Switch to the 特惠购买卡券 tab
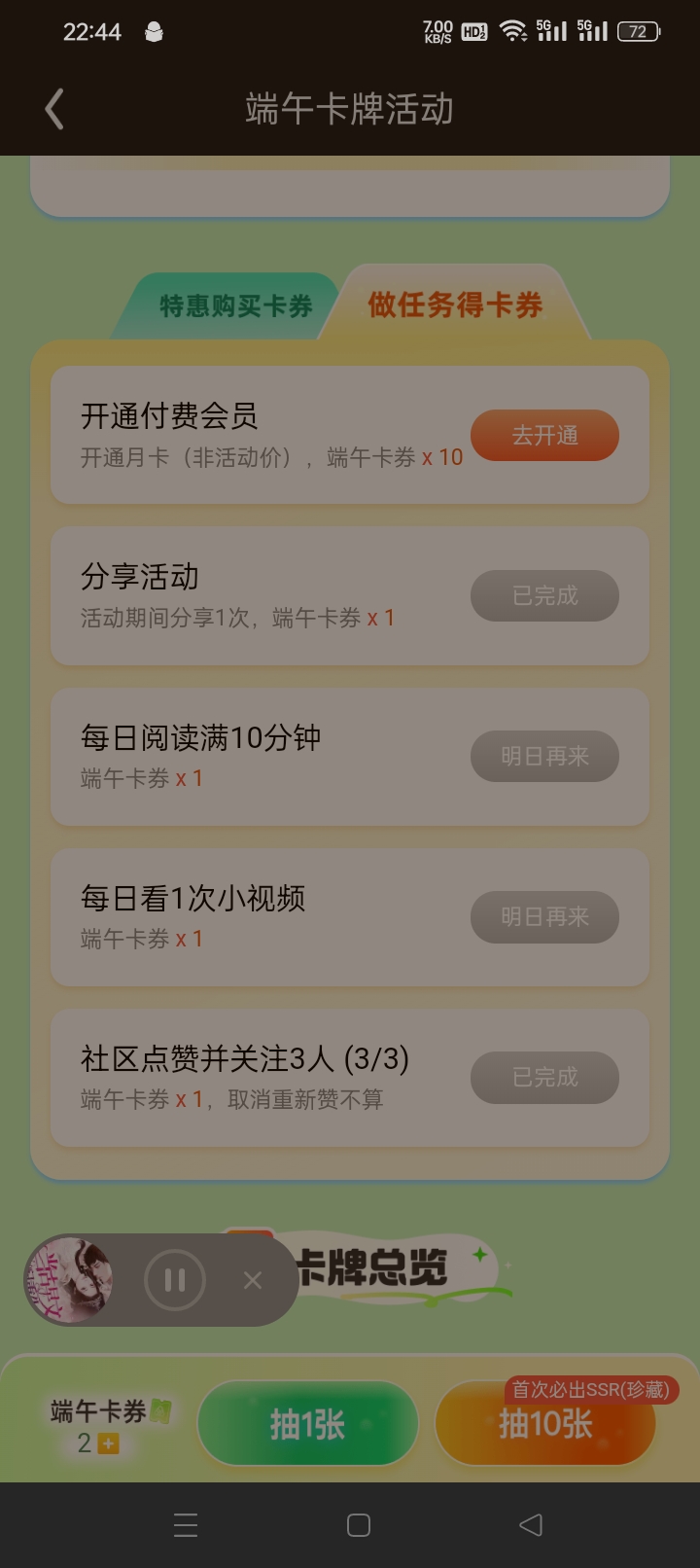Viewport: 700px width, 1568px height. coord(234,306)
